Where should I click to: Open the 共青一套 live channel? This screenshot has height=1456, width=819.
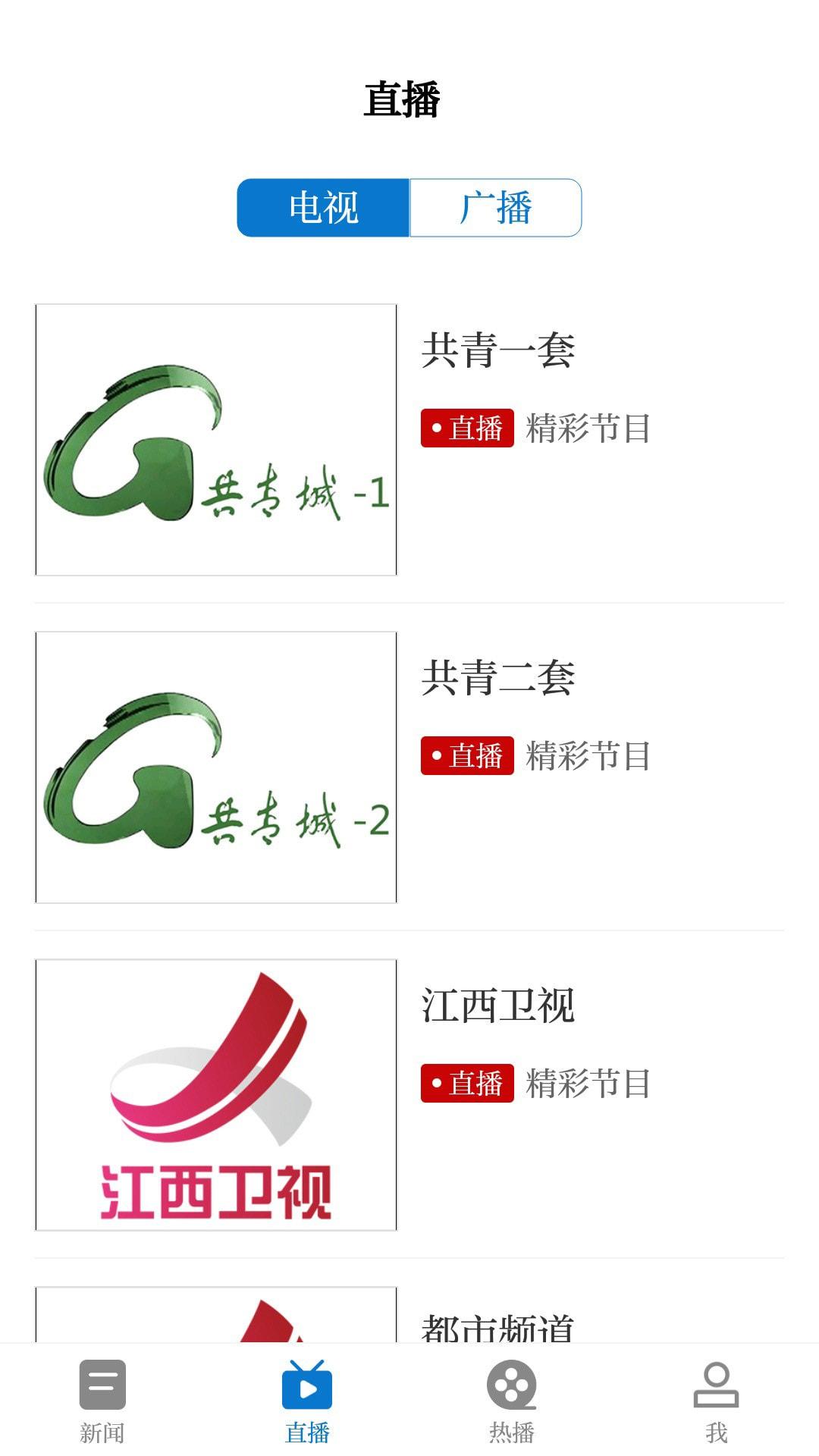(409, 440)
